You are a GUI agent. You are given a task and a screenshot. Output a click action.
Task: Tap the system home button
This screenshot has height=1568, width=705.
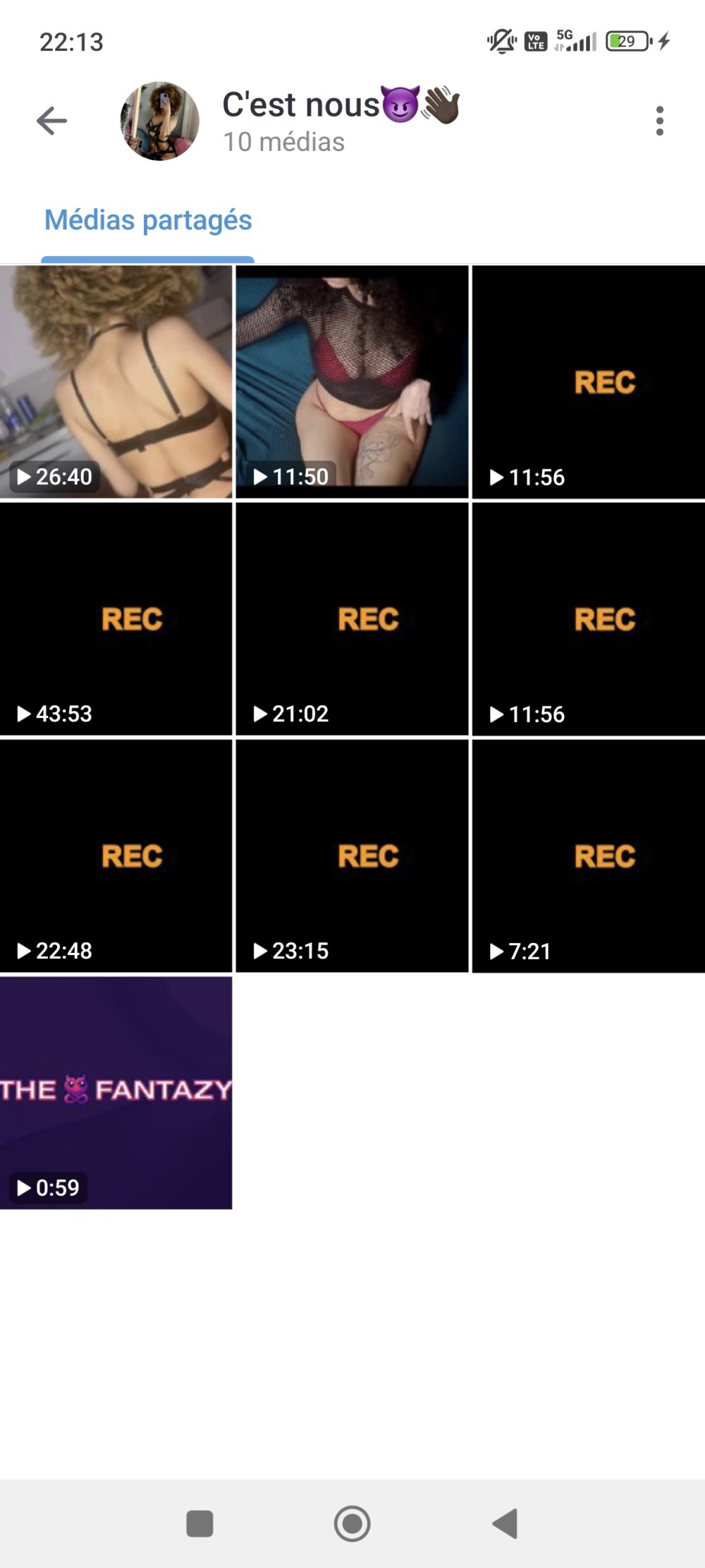tap(352, 1524)
